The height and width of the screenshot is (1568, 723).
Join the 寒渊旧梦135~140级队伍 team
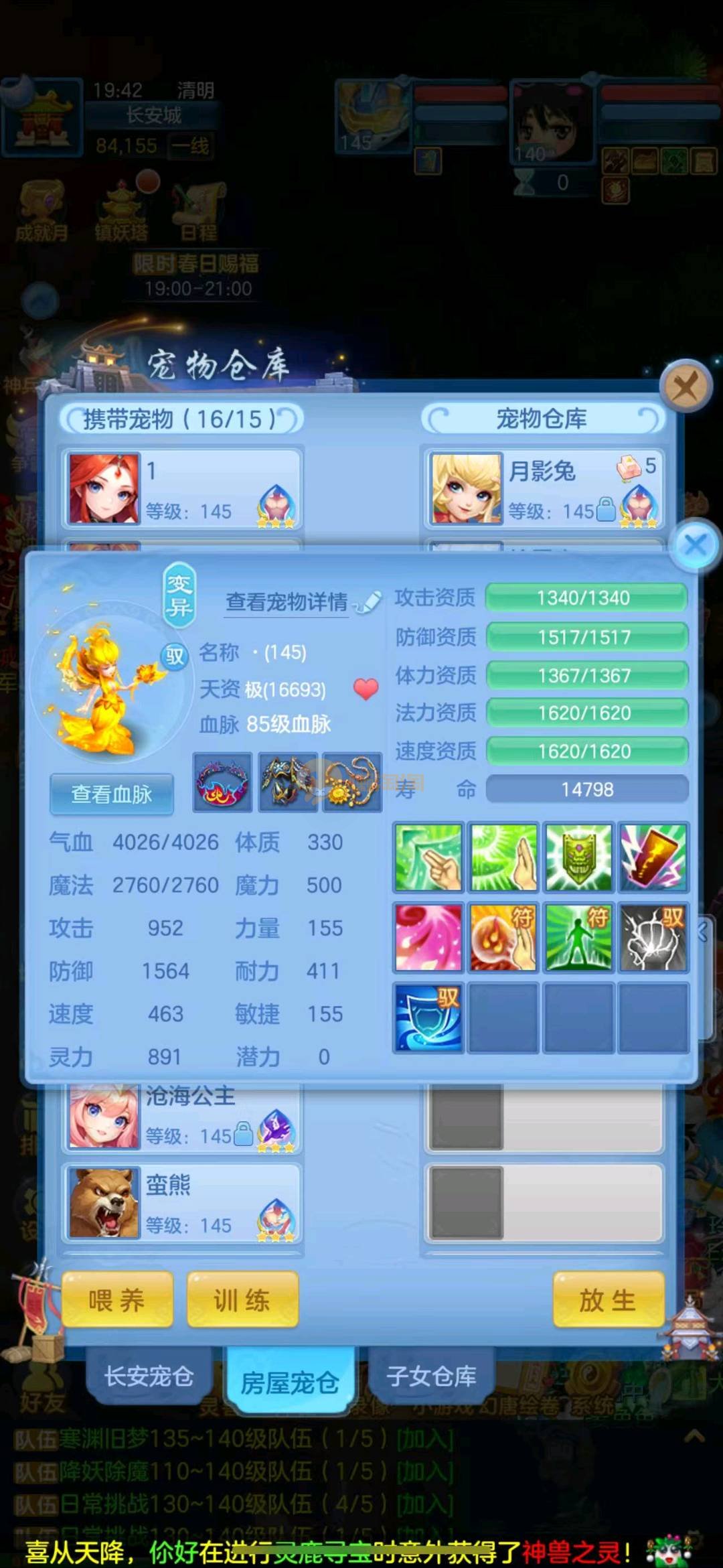pyautogui.click(x=425, y=1439)
